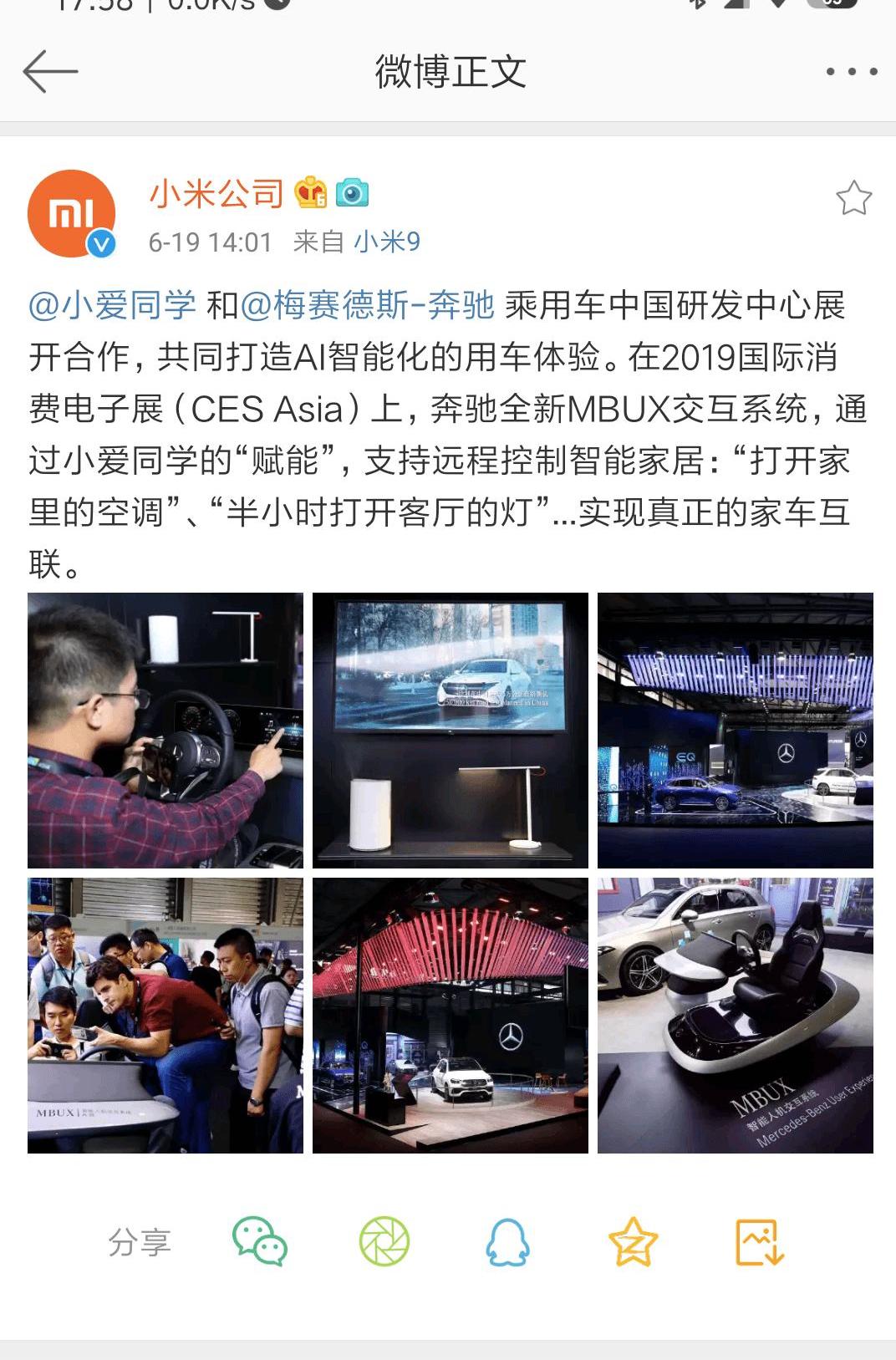Share post to WeChat
The width and height of the screenshot is (896, 1360).
259,1241
